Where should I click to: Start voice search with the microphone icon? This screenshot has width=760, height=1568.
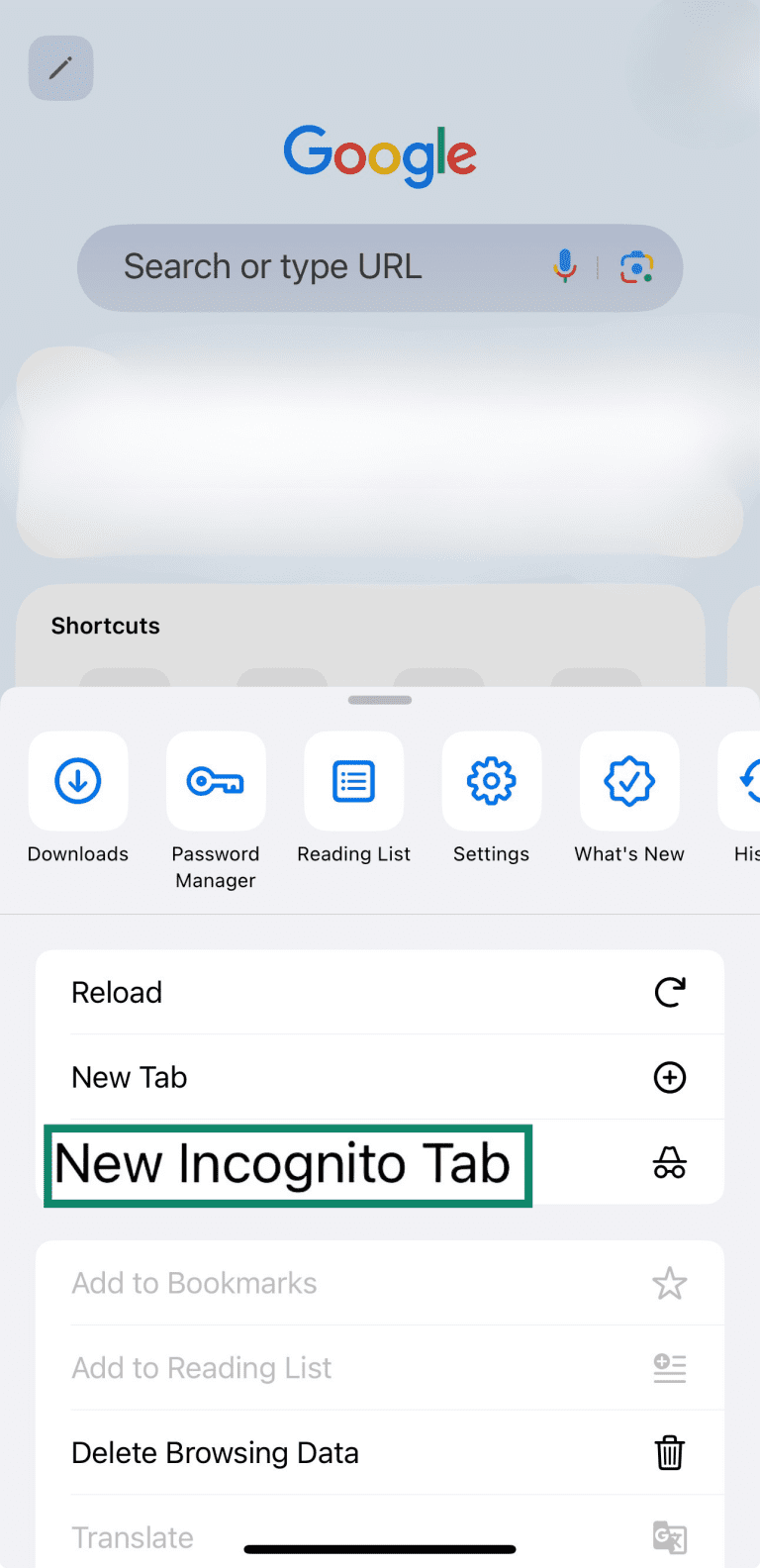pyautogui.click(x=564, y=267)
